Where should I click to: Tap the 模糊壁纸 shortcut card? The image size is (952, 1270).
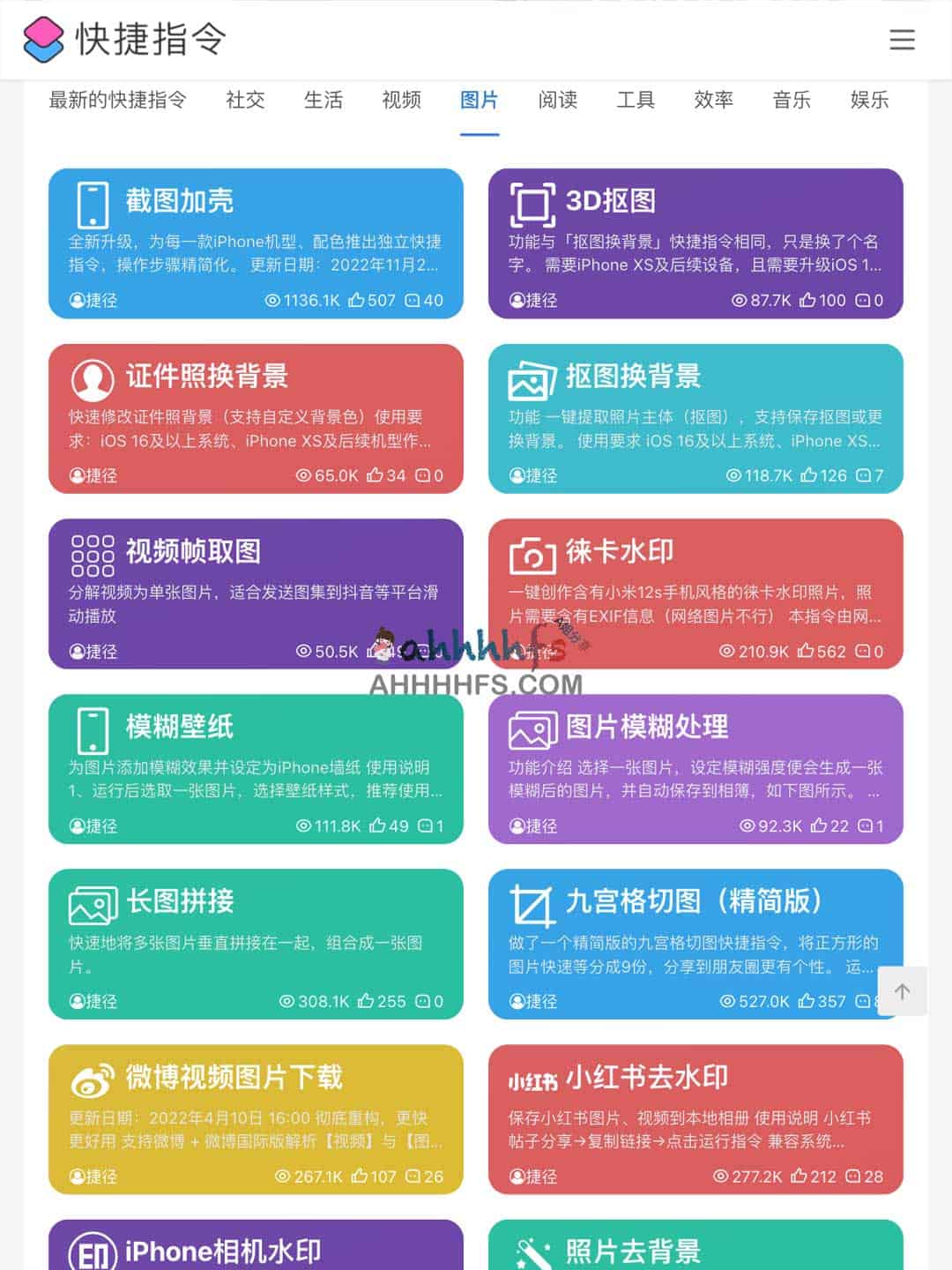click(x=256, y=768)
